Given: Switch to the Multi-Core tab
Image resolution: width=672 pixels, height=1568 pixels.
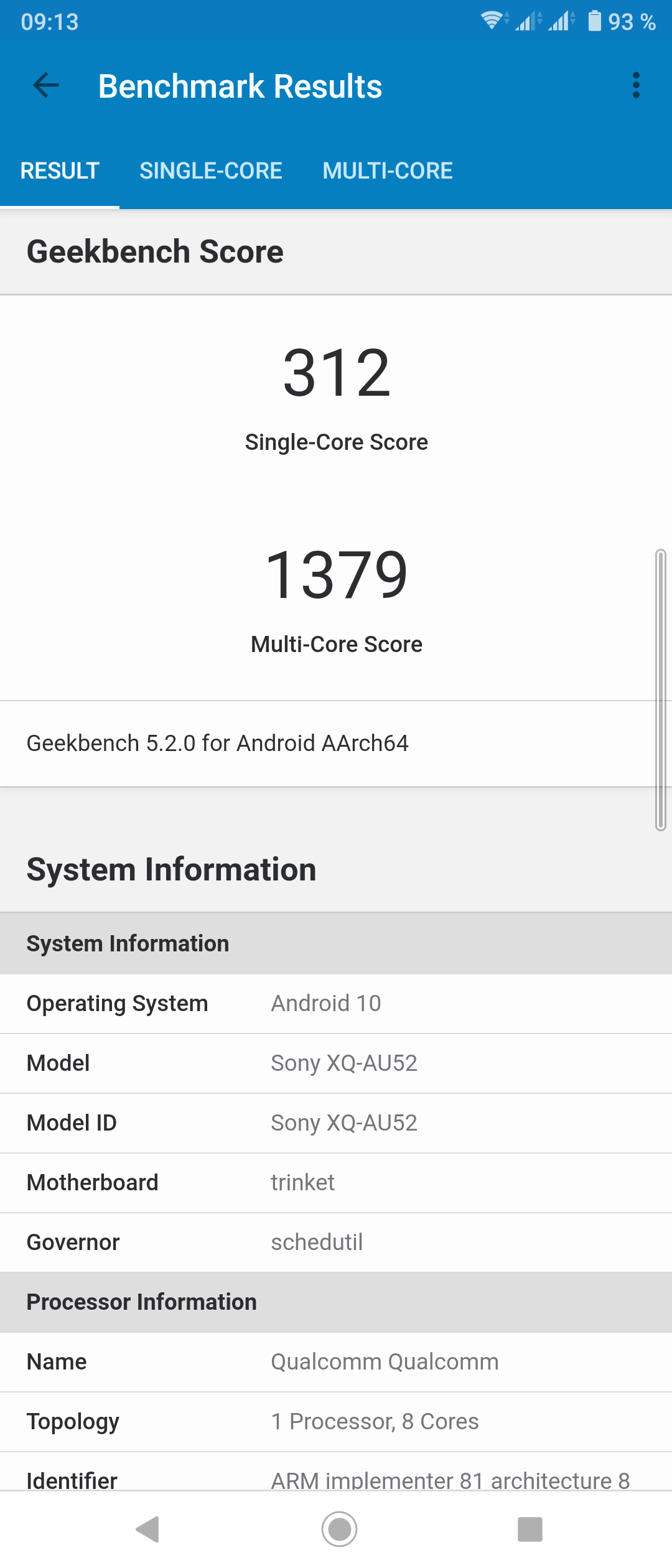Looking at the screenshot, I should [387, 170].
